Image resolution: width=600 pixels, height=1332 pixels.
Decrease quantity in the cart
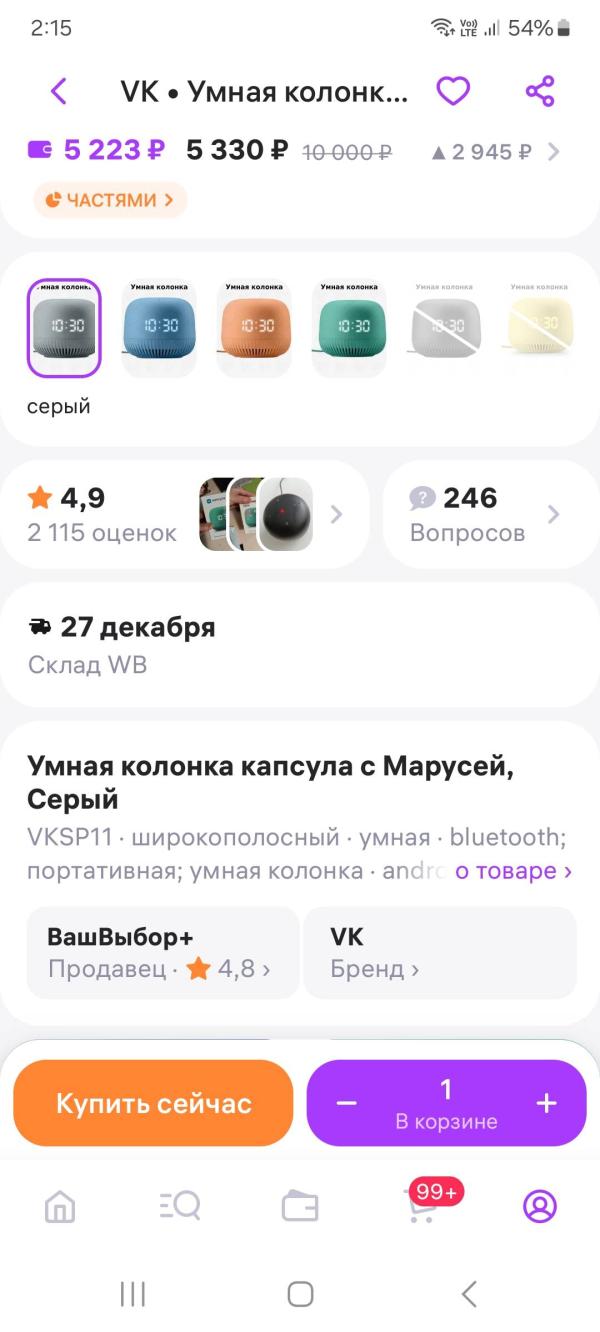pyautogui.click(x=346, y=1103)
